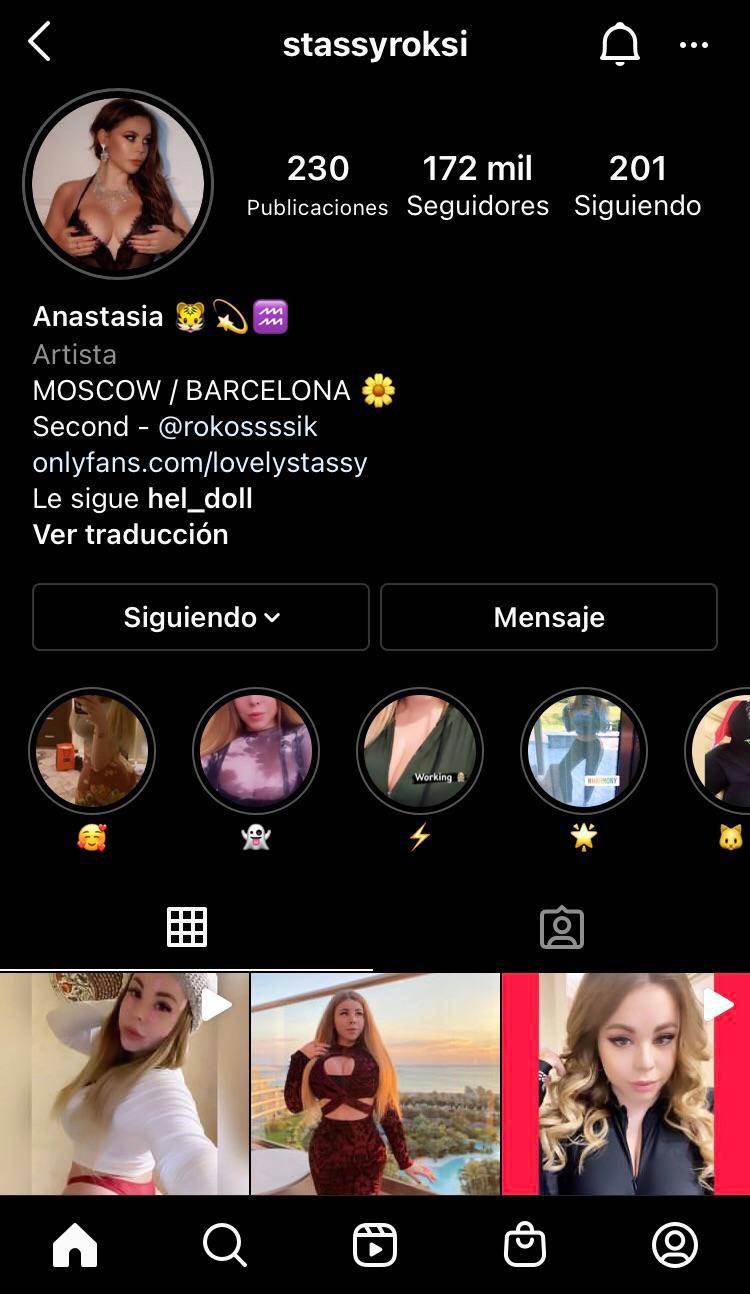Image resolution: width=750 pixels, height=1294 pixels.
Task: Play the first reel in the grid
Action: pos(123,1082)
